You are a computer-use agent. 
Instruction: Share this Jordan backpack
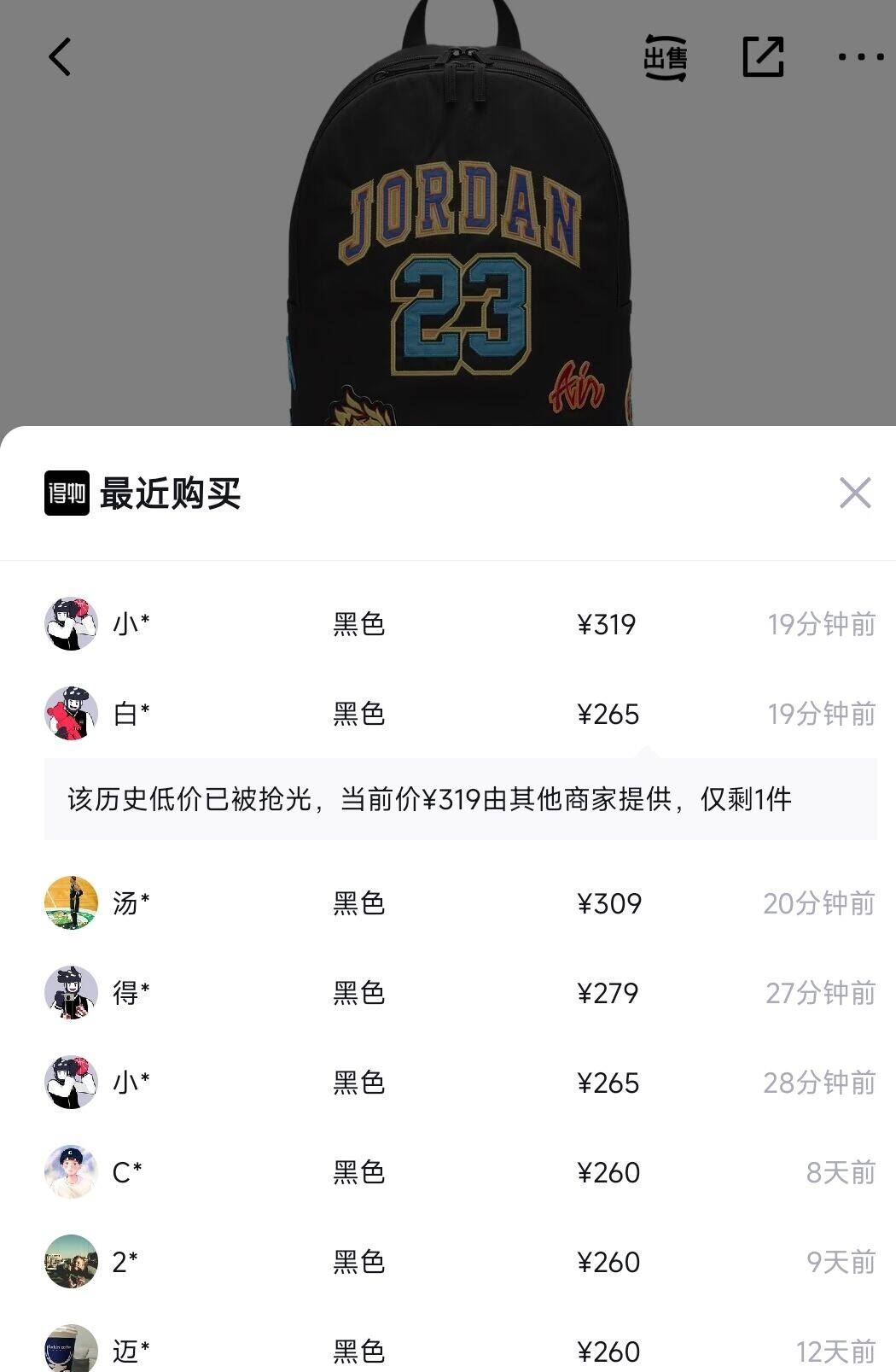(763, 57)
